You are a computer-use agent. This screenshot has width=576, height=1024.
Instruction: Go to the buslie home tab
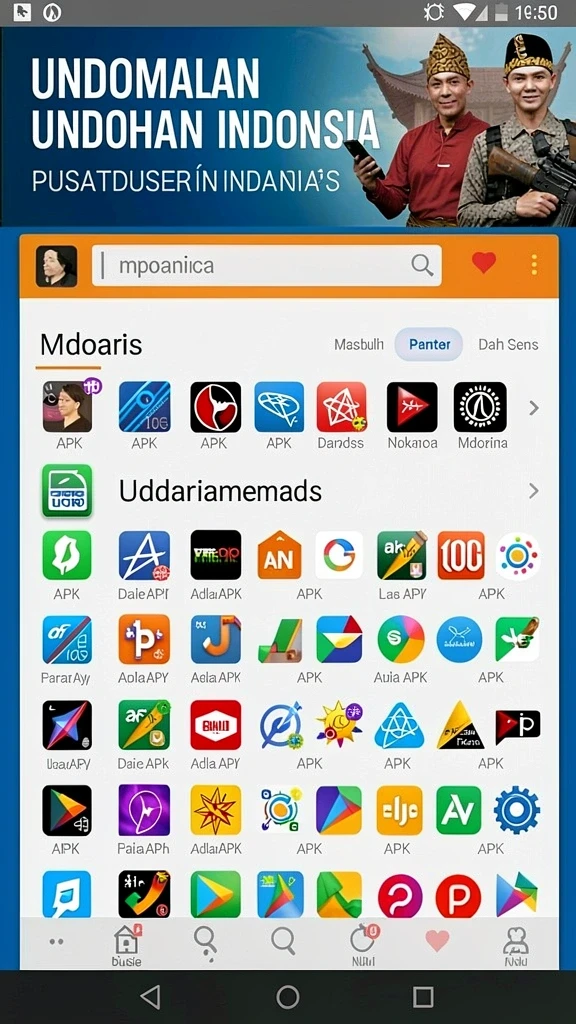tap(126, 945)
